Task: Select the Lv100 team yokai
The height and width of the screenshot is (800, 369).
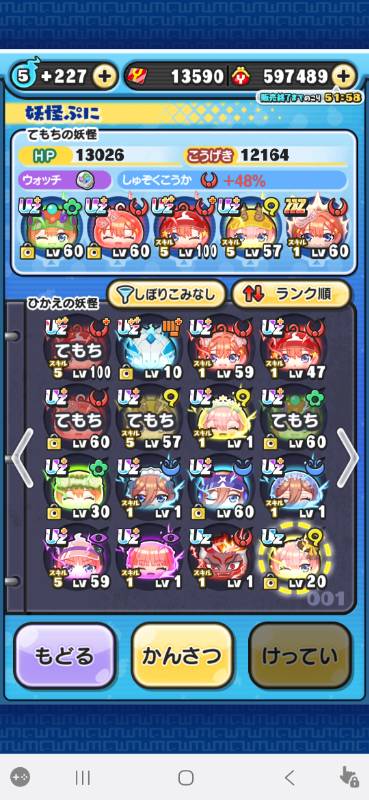Action: coord(185,229)
